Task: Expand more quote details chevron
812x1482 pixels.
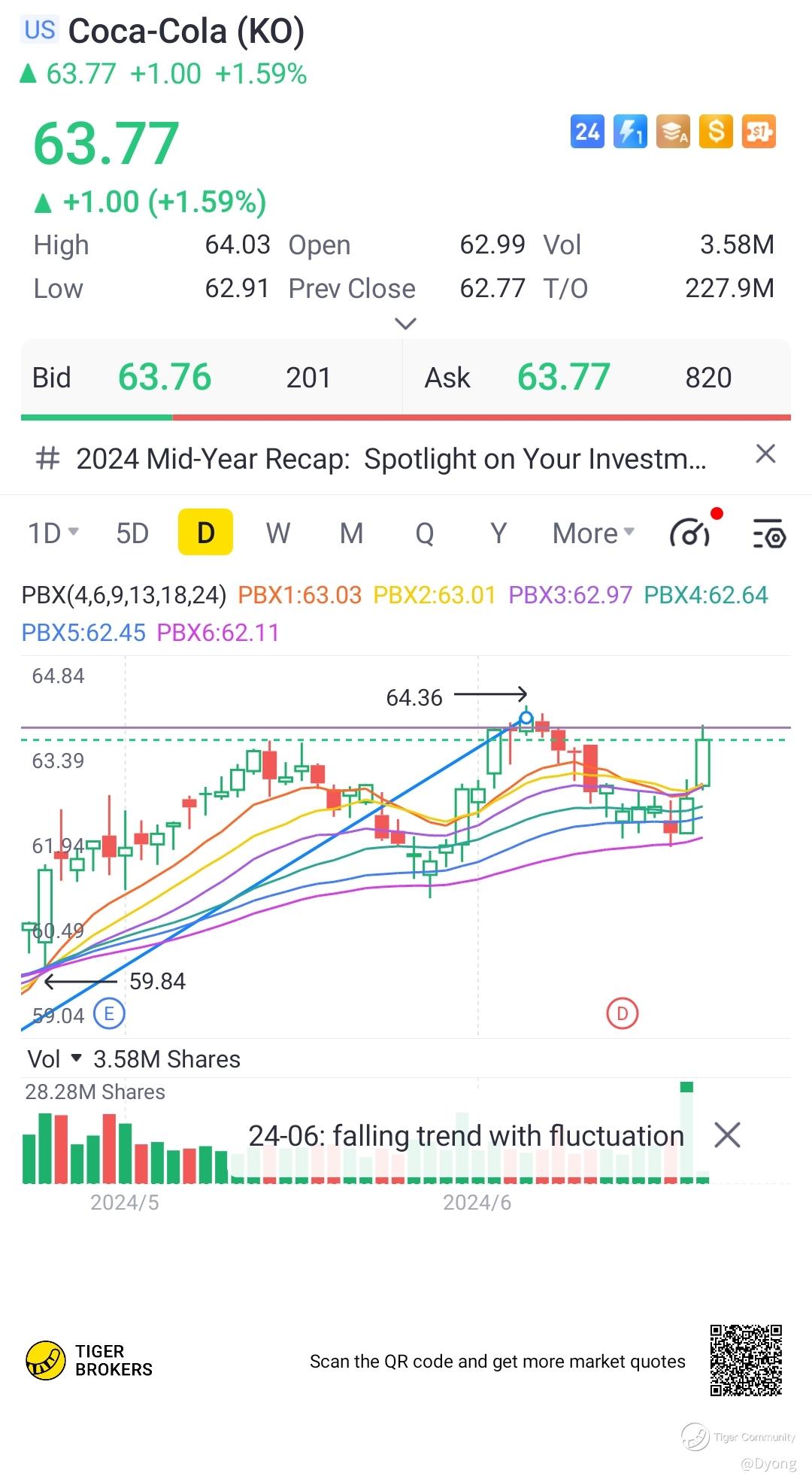Action: click(405, 324)
